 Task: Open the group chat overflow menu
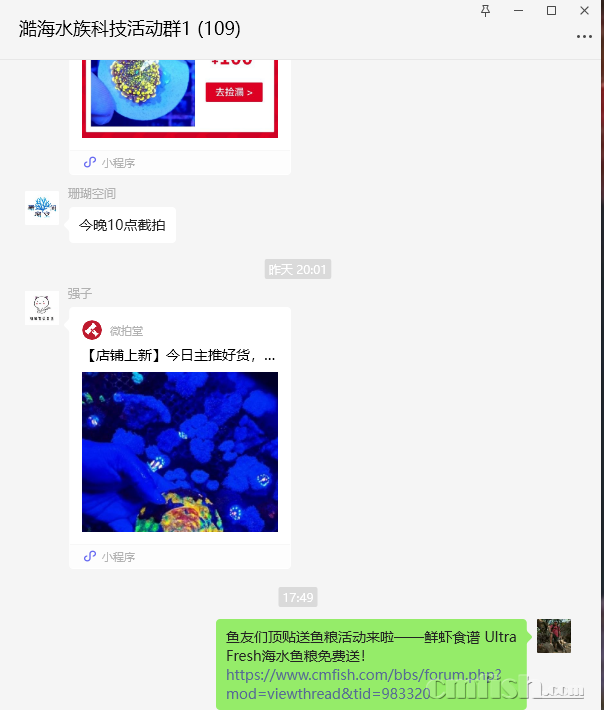[x=585, y=37]
